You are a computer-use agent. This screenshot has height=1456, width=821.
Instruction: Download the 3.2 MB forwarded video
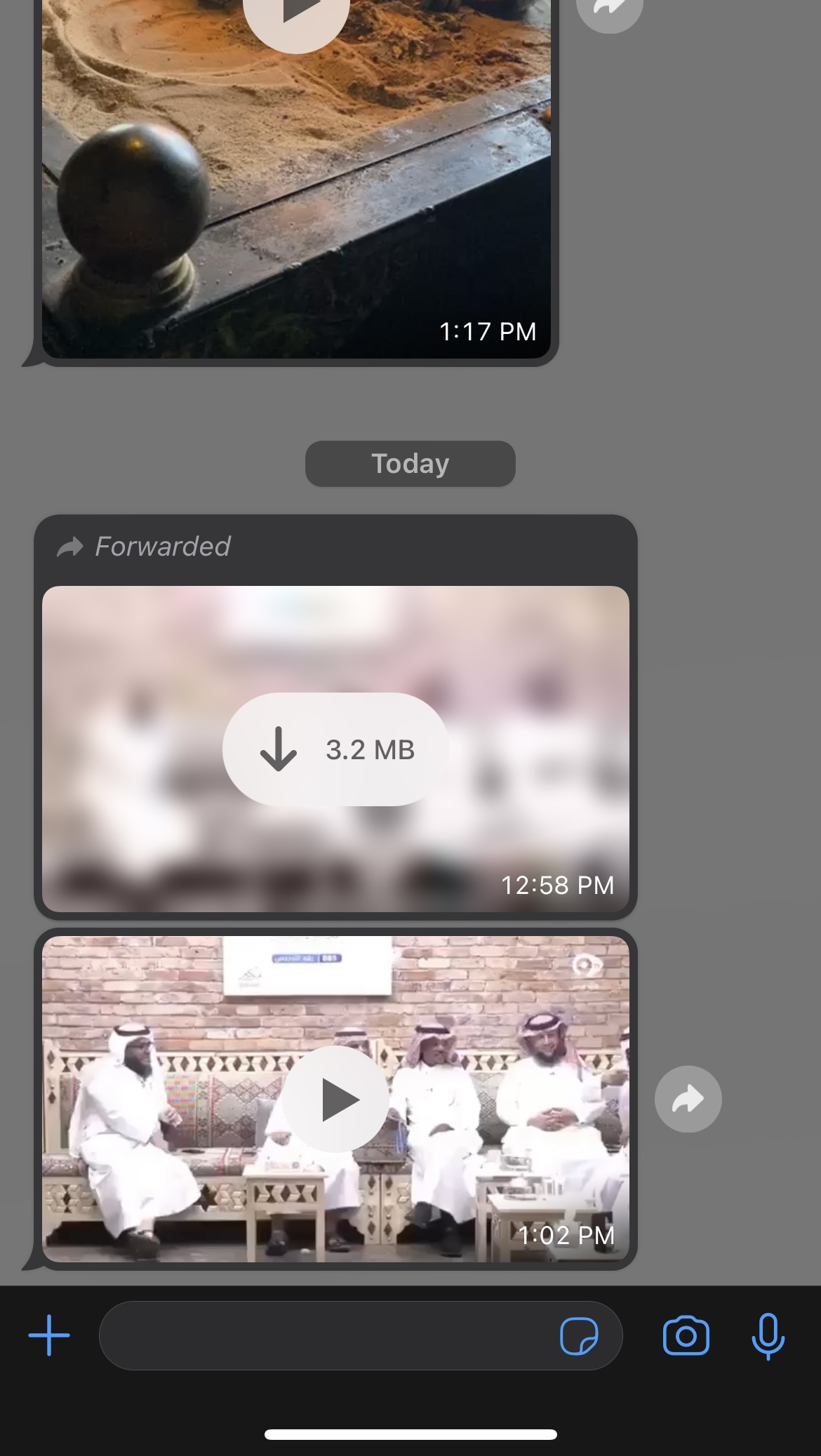pos(335,749)
